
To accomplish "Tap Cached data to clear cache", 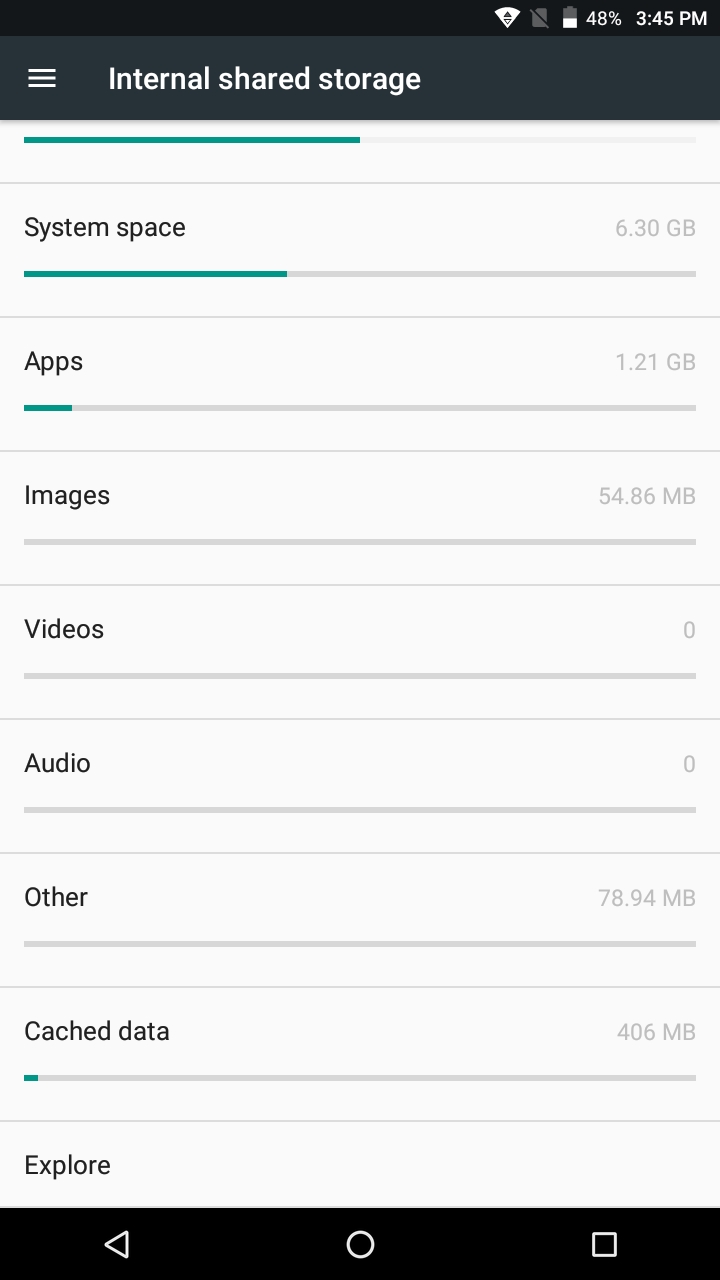I will [x=360, y=1054].
